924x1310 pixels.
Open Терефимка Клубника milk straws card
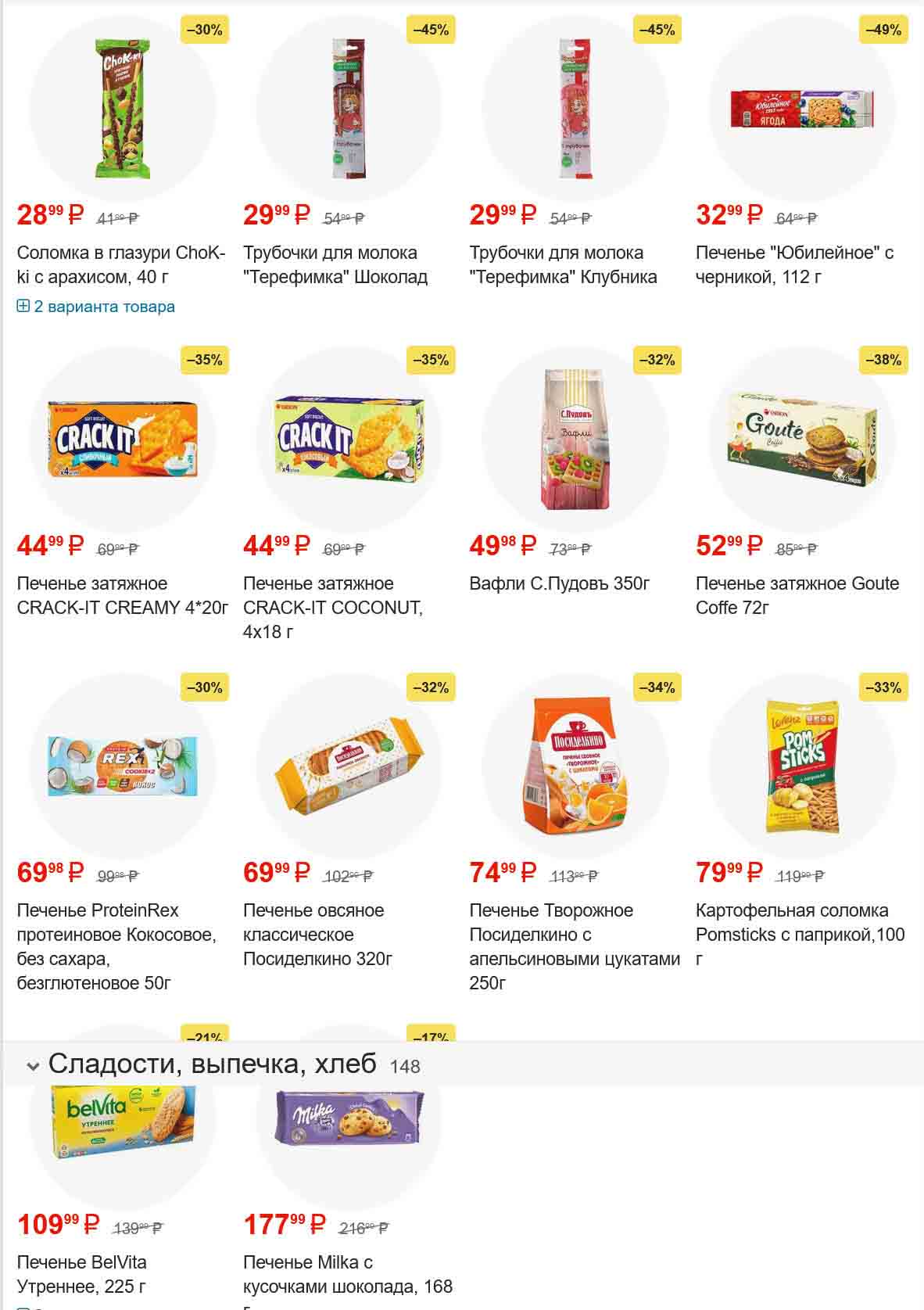pyautogui.click(x=563, y=264)
